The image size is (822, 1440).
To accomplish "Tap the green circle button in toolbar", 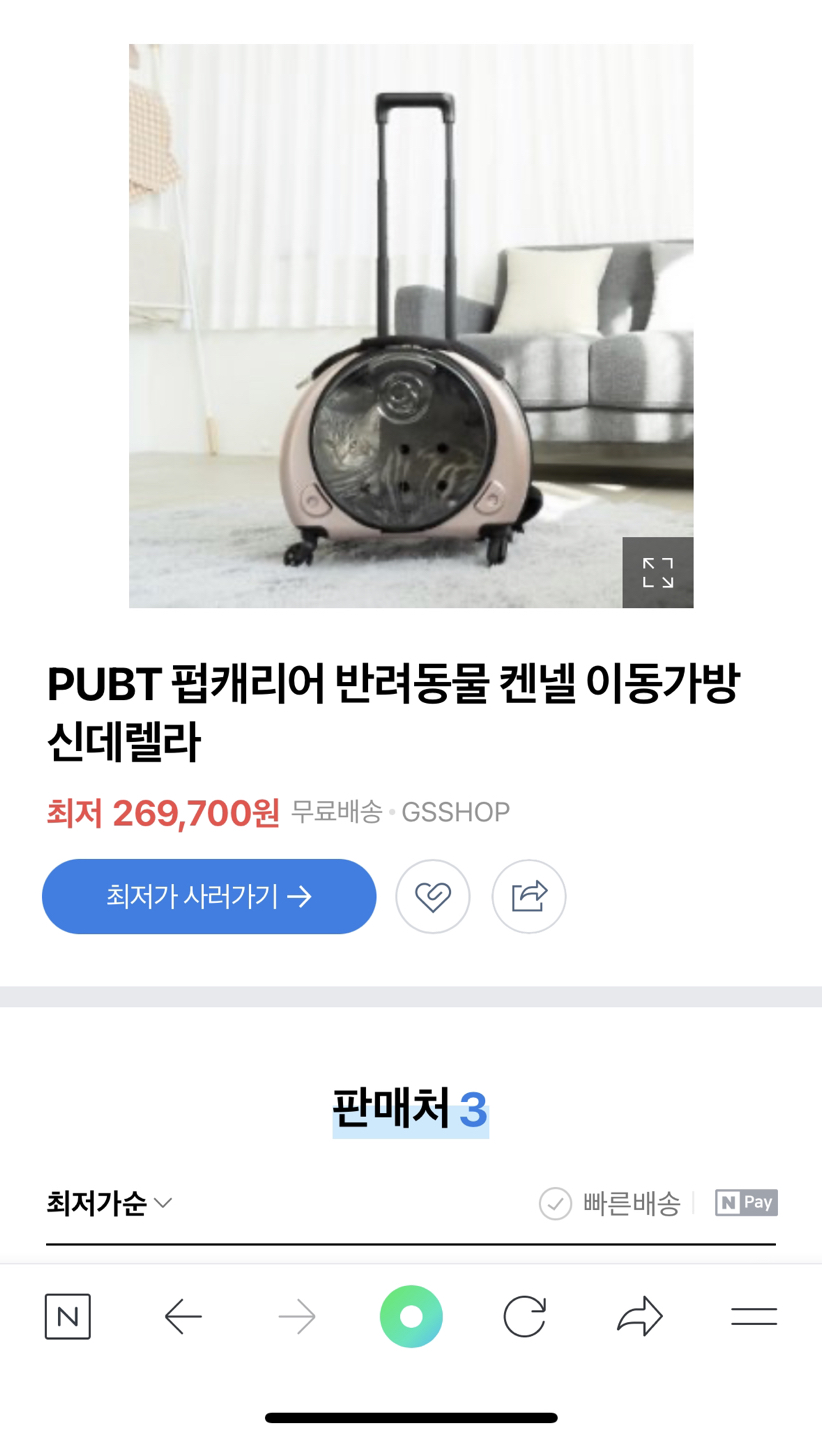I will click(411, 1317).
